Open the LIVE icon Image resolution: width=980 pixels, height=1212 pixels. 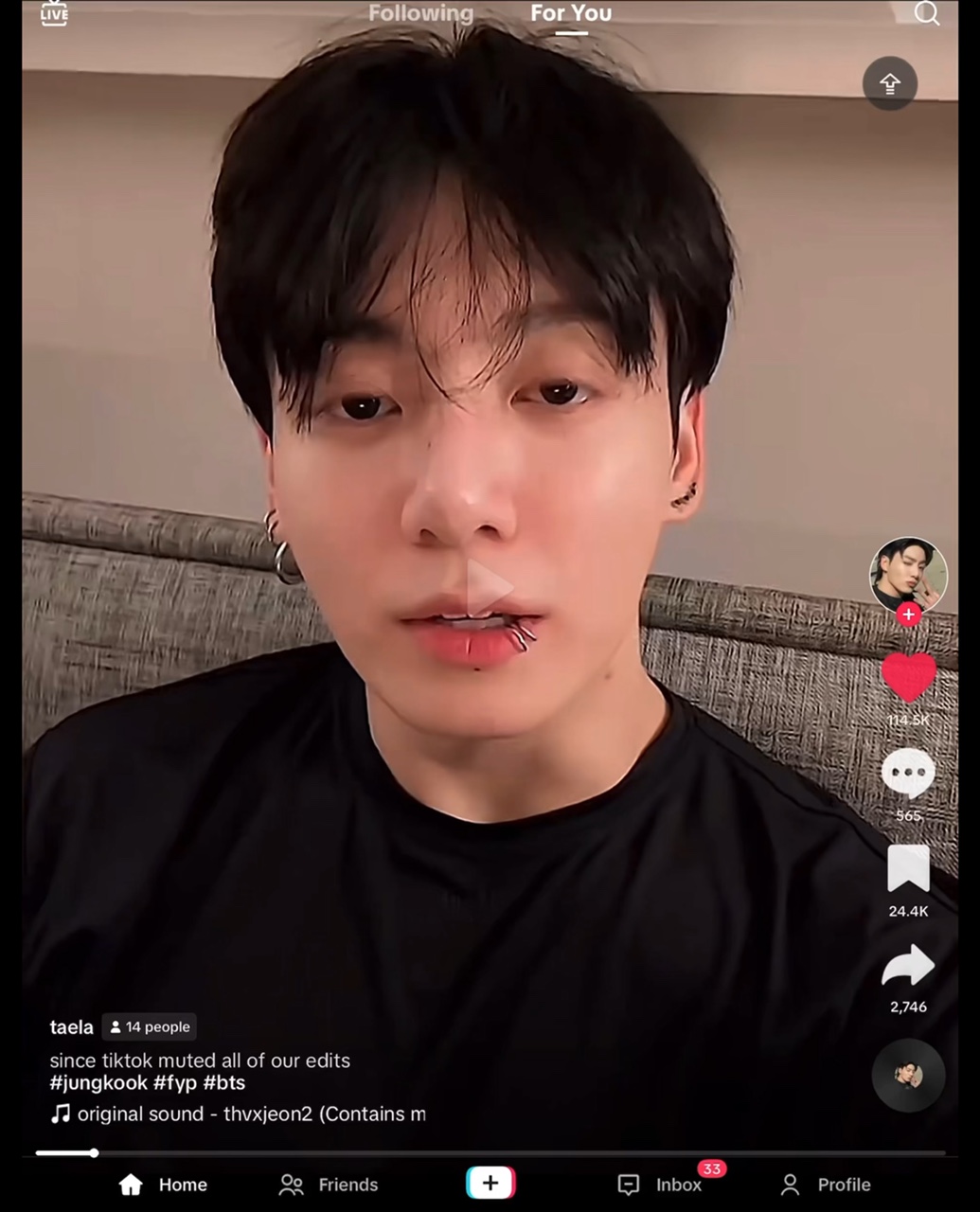pos(54,13)
